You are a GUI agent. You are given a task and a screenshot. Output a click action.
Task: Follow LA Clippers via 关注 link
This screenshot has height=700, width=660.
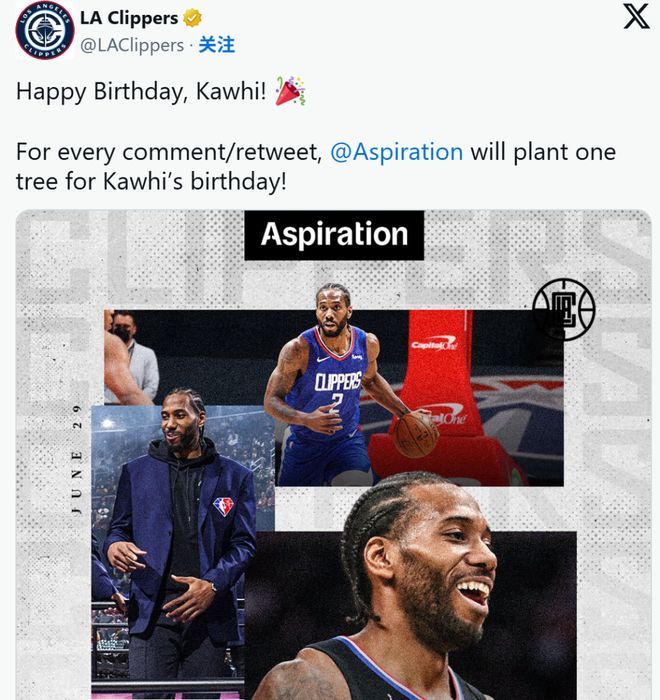pos(216,45)
